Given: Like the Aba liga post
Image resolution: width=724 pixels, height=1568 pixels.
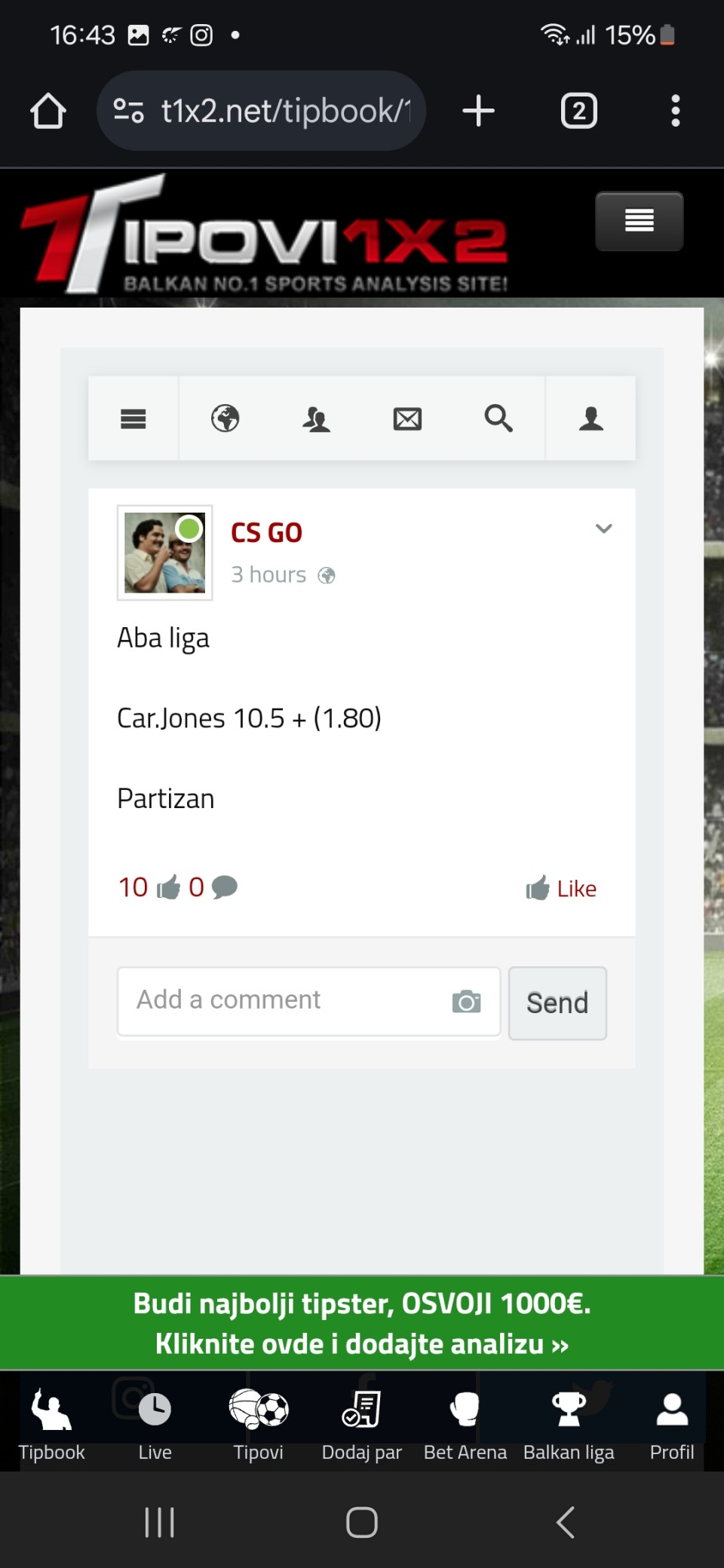Looking at the screenshot, I should click(x=561, y=889).
